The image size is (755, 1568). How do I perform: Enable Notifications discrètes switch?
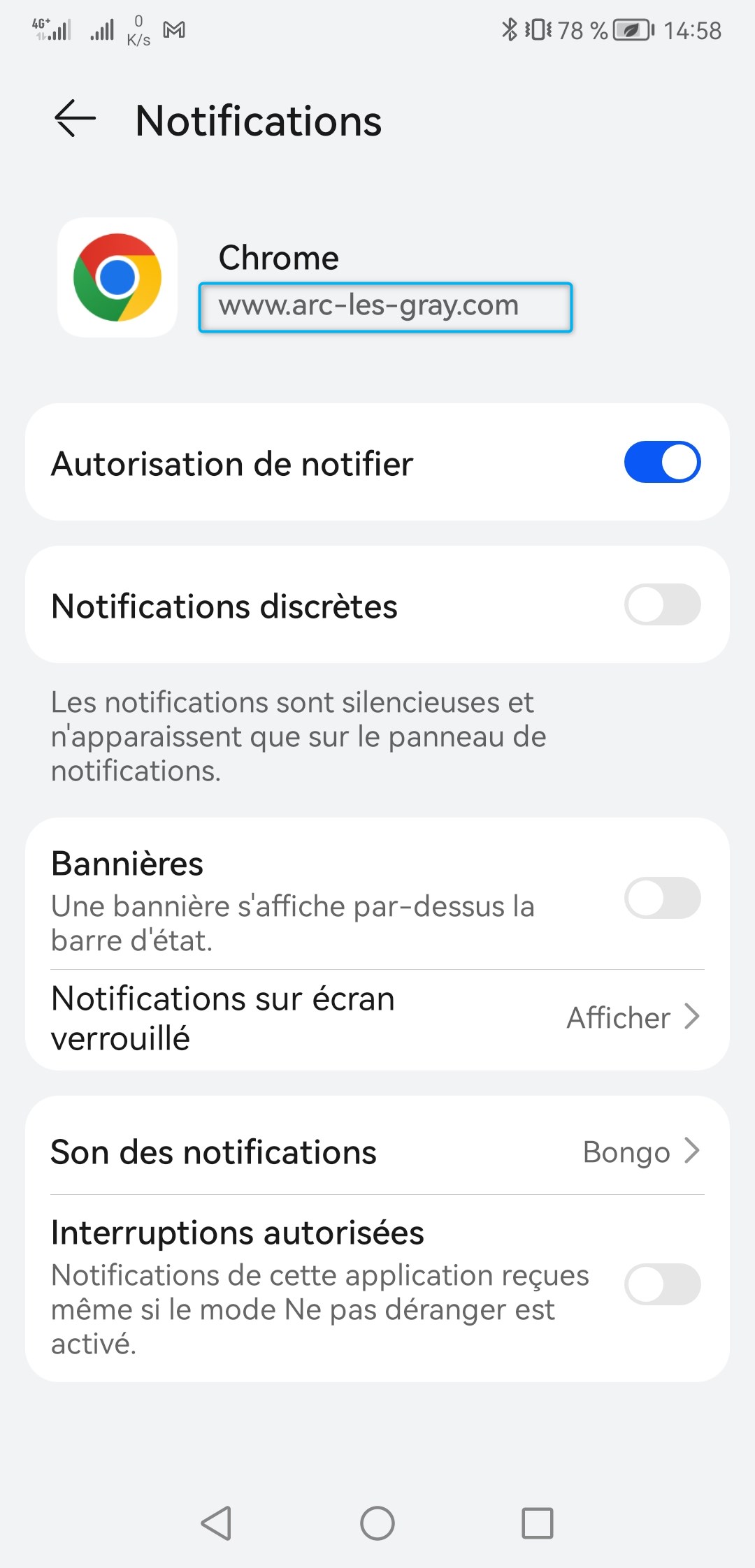pos(661,604)
